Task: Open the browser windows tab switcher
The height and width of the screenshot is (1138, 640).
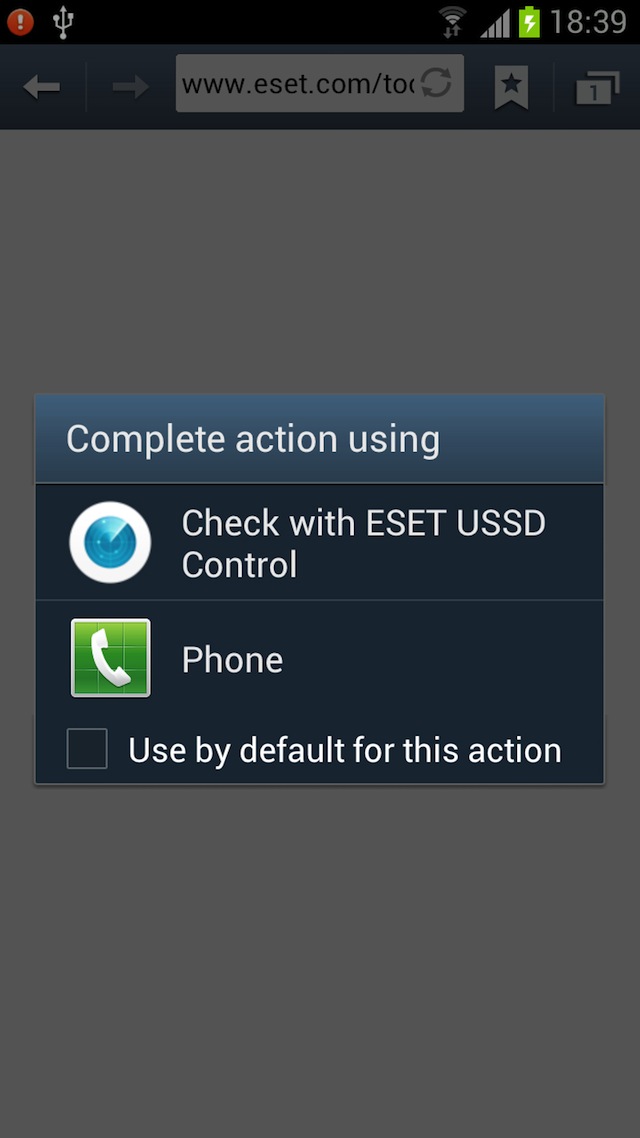Action: pyautogui.click(x=597, y=88)
